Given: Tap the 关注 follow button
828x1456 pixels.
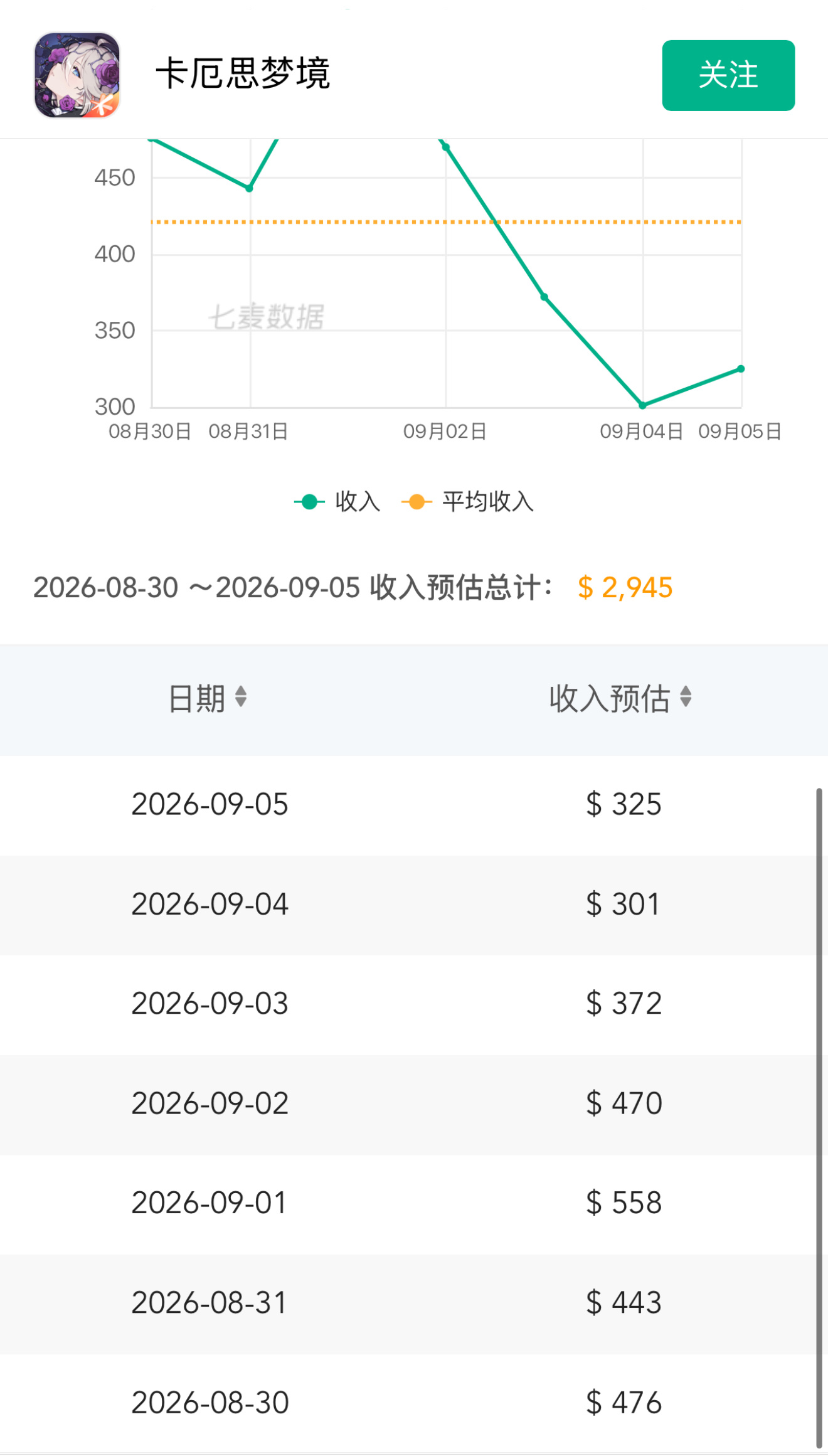Looking at the screenshot, I should 728,75.
